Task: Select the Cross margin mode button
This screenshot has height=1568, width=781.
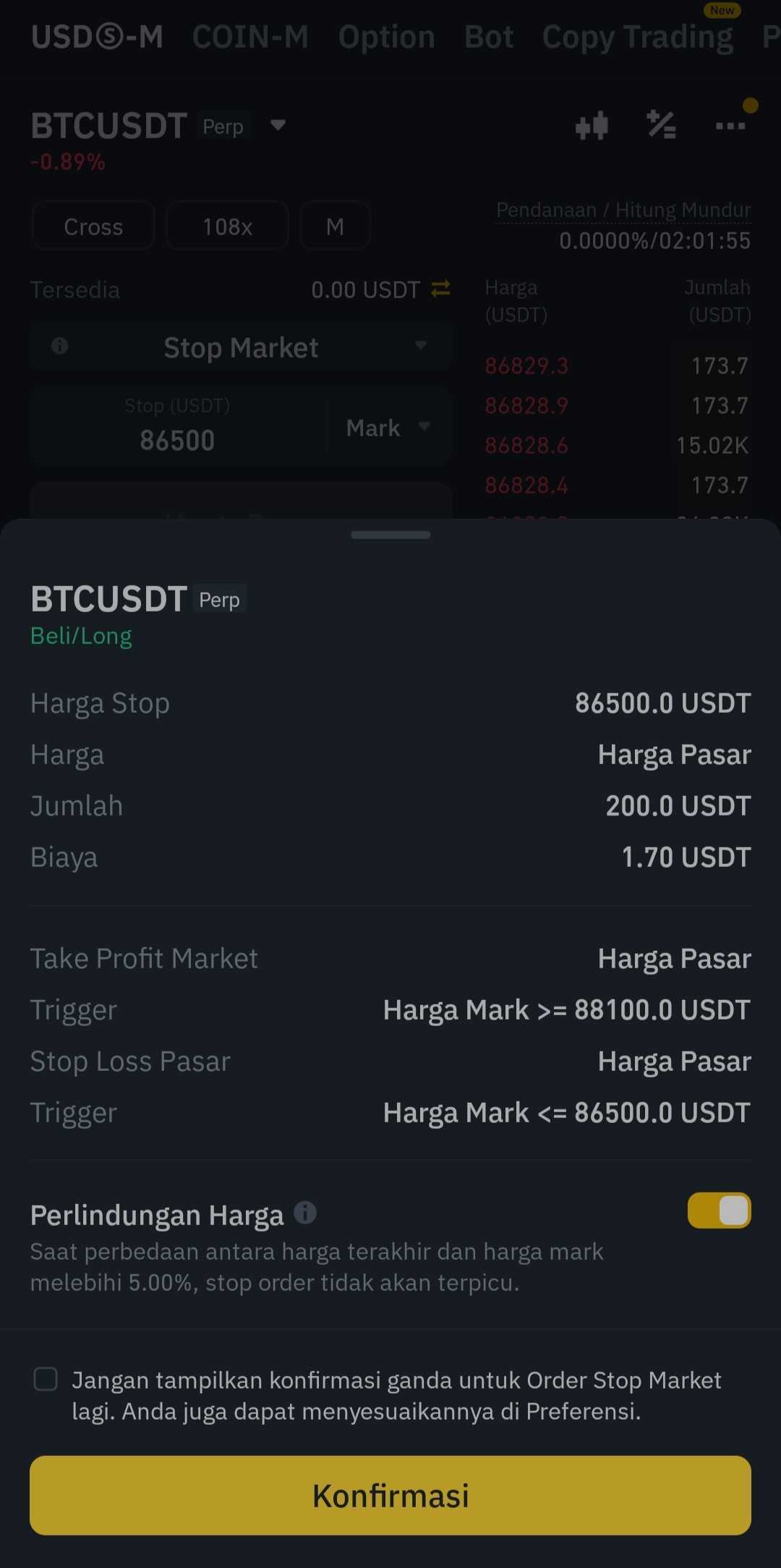Action: pos(93,226)
